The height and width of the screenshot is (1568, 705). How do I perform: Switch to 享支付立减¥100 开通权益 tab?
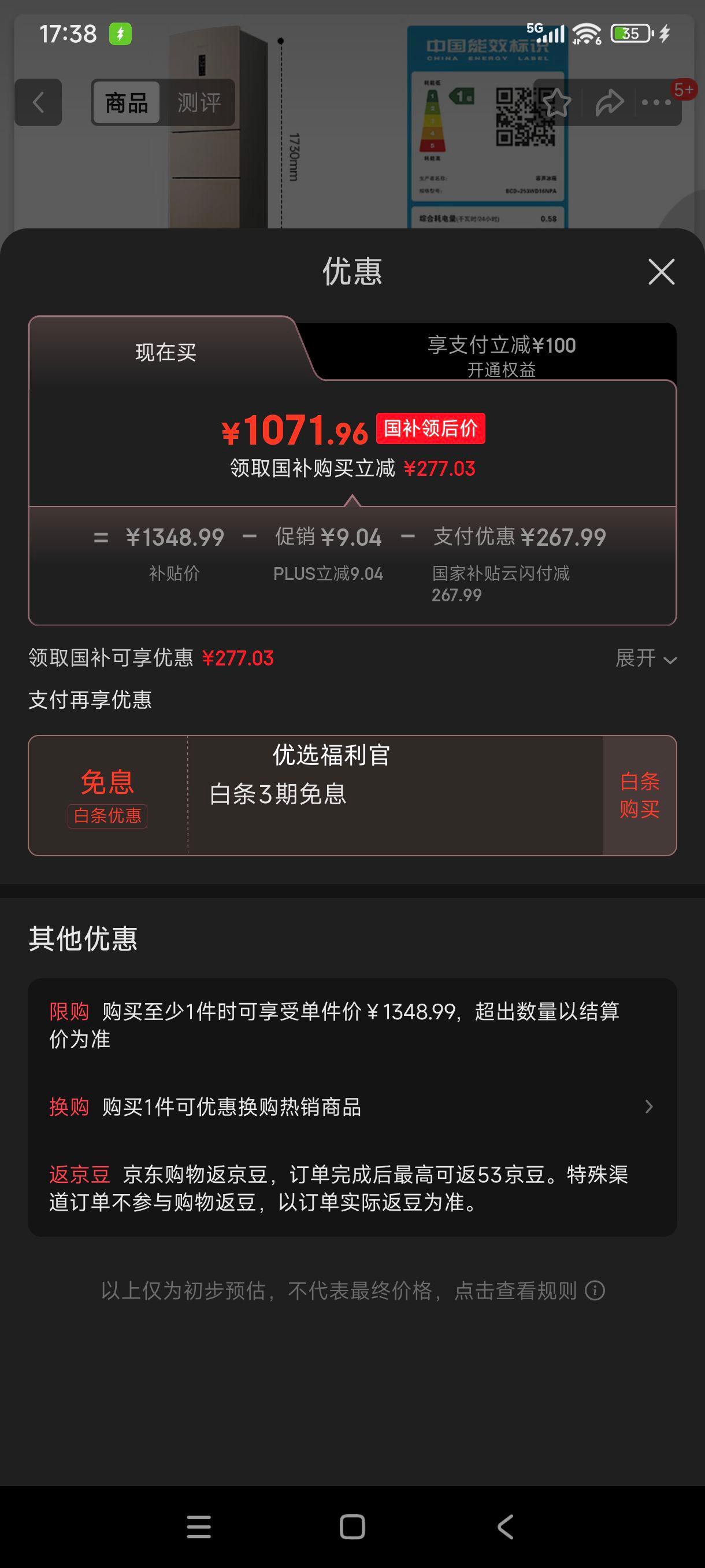(500, 356)
